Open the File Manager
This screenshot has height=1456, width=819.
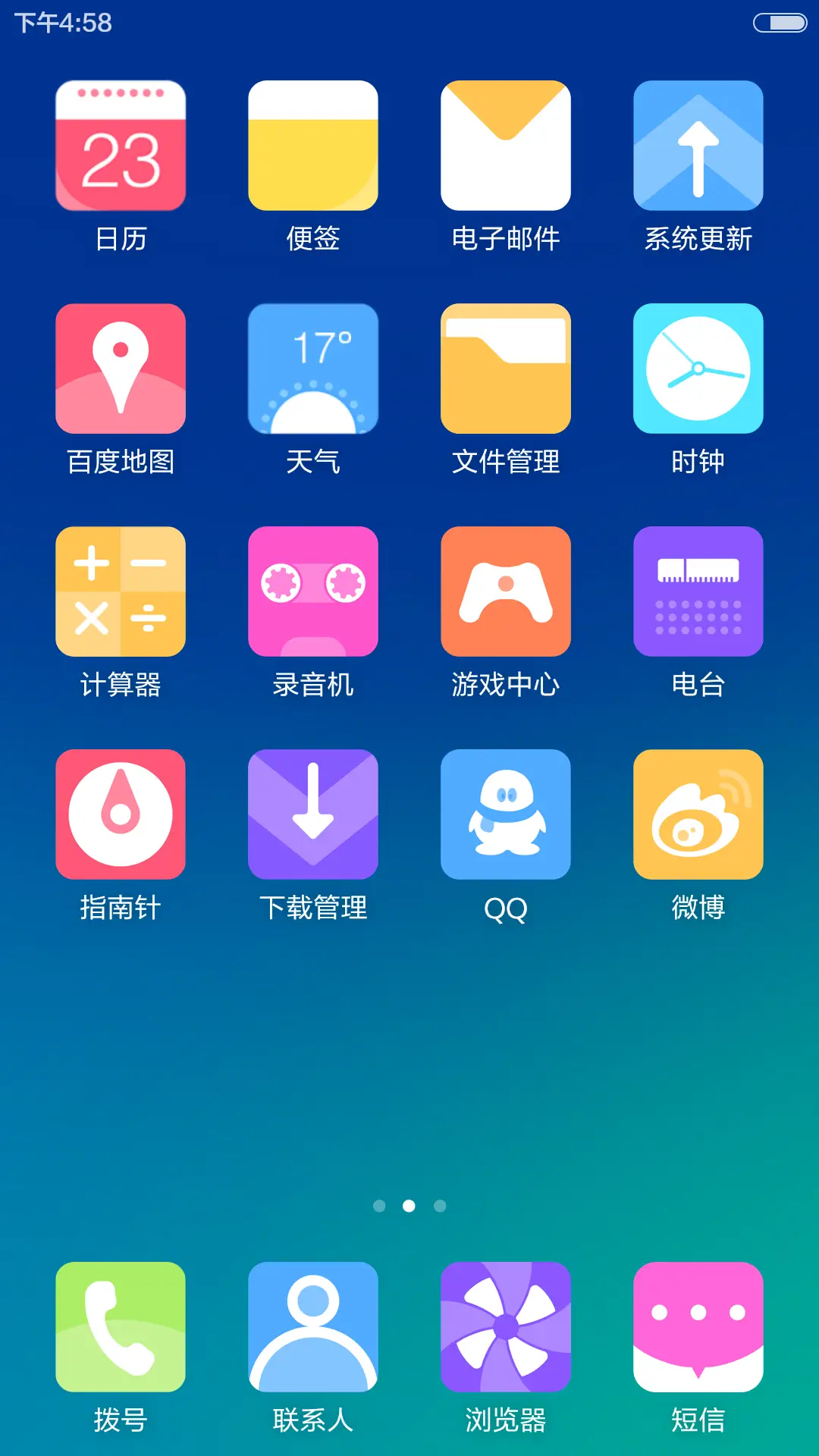click(505, 368)
